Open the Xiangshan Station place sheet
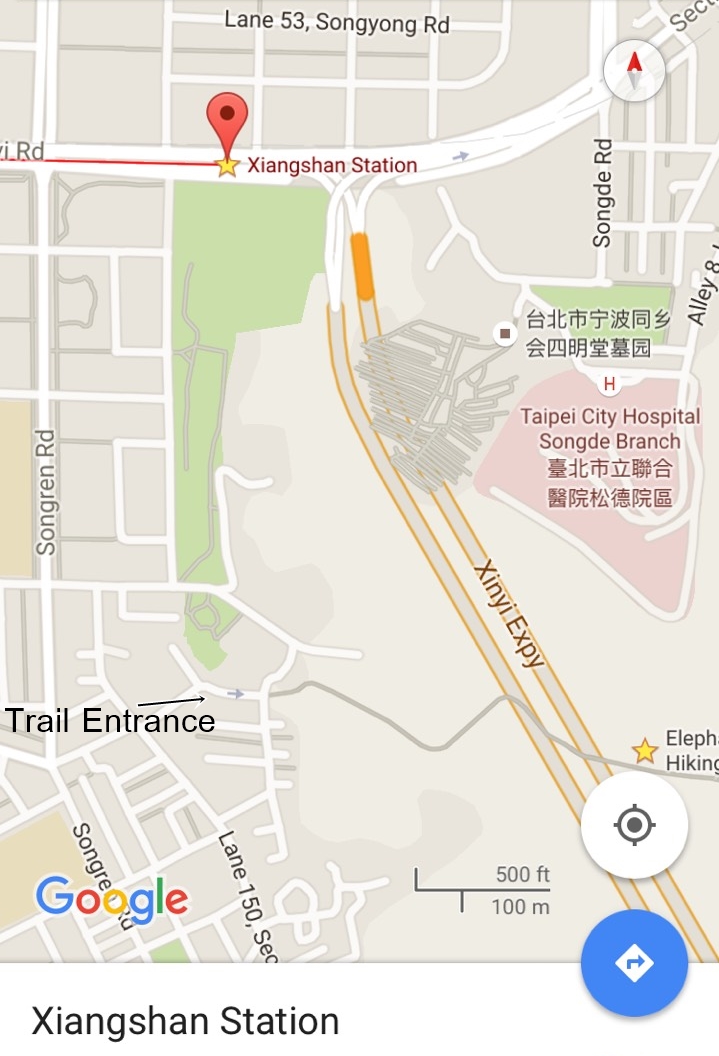 tap(186, 1021)
